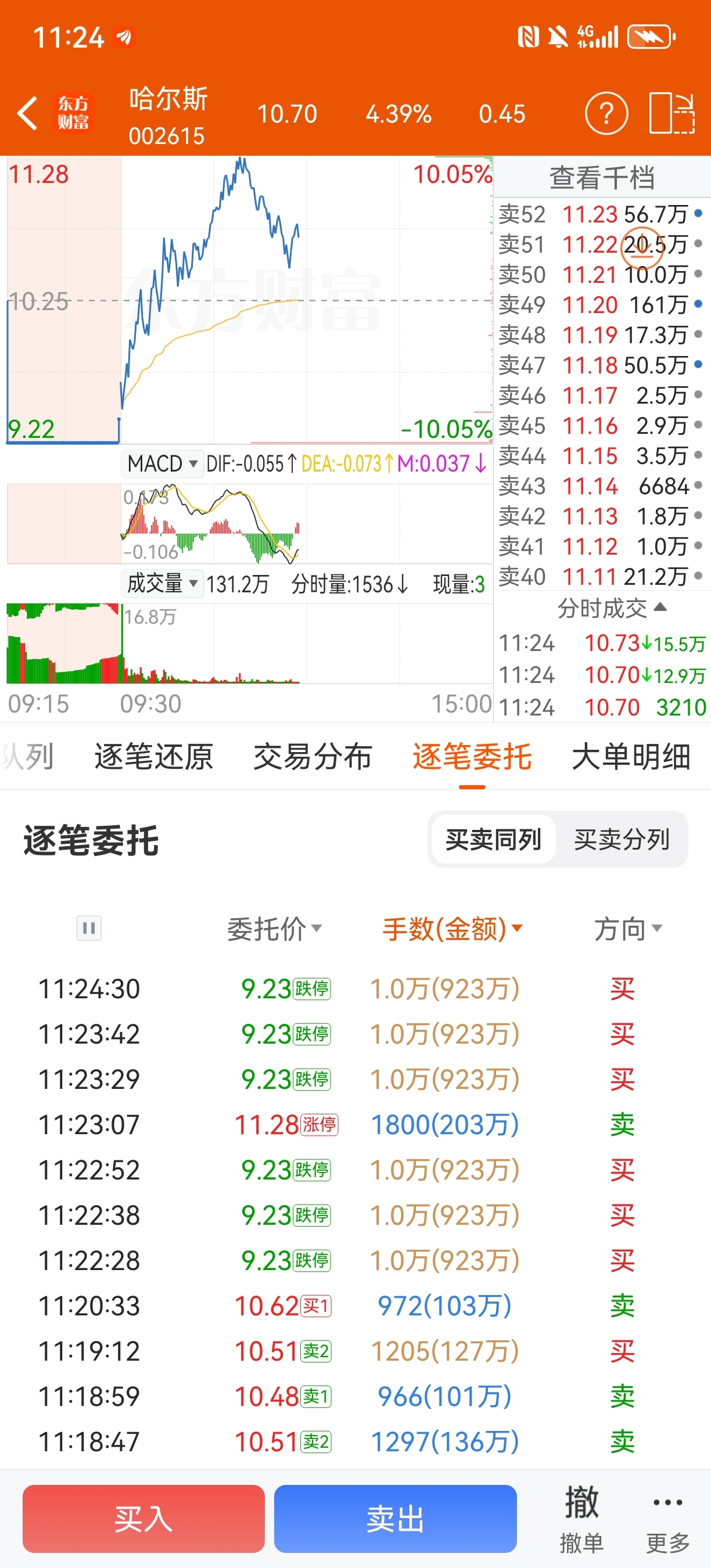711x1568 pixels.
Task: Tap the blue 卖出 button
Action: tap(395, 1519)
